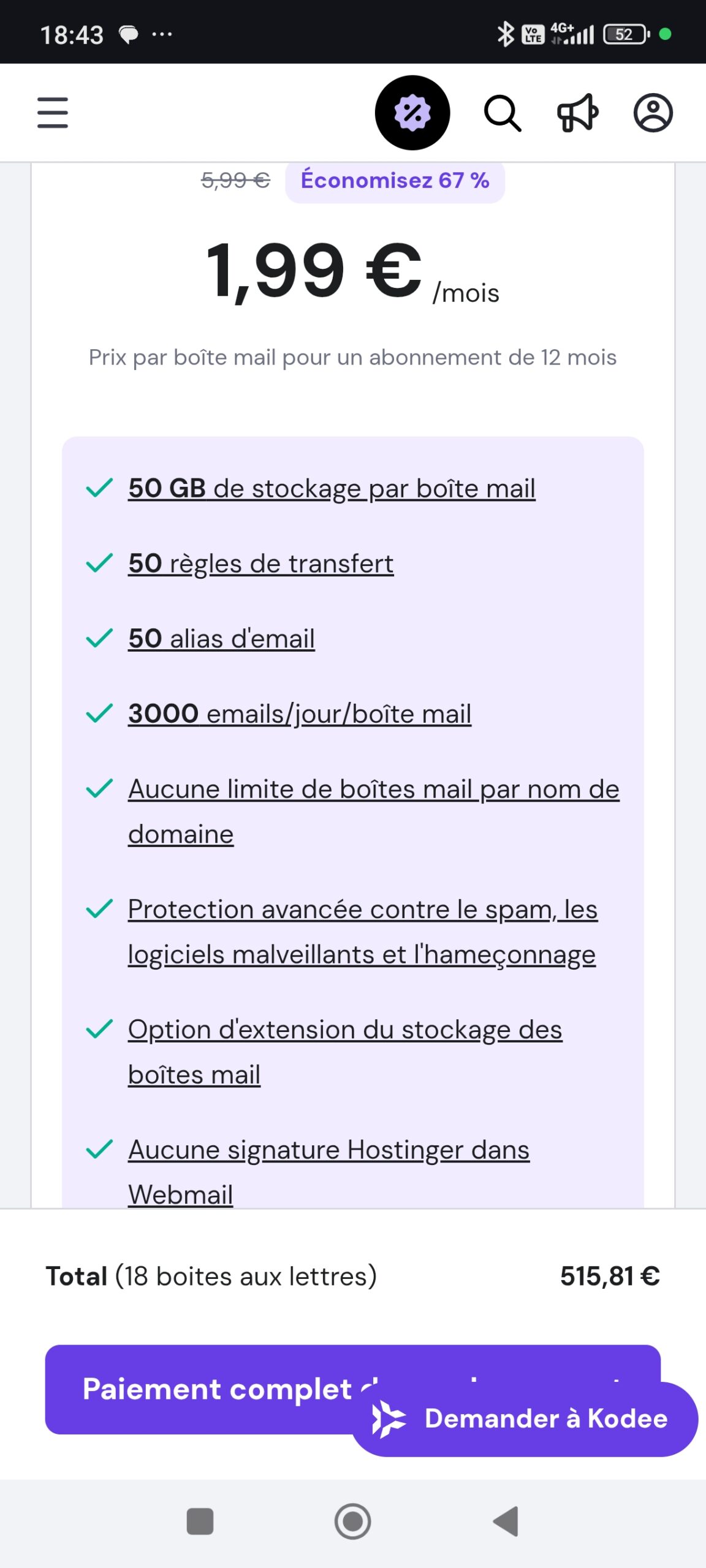
Task: Ask the Kodee assistant
Action: point(525,1419)
